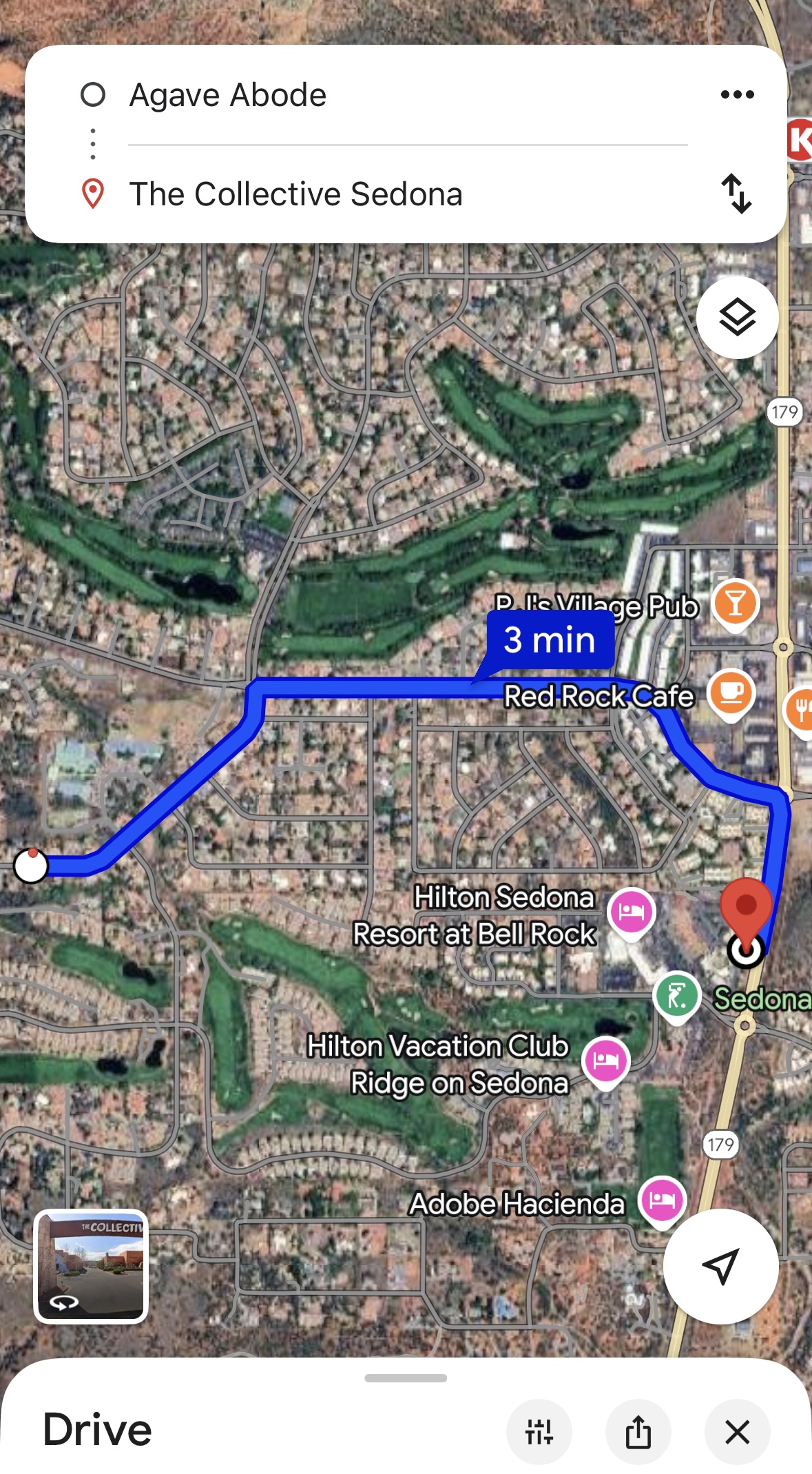Tap the 3 min route label
The height and width of the screenshot is (1474, 812).
point(550,640)
